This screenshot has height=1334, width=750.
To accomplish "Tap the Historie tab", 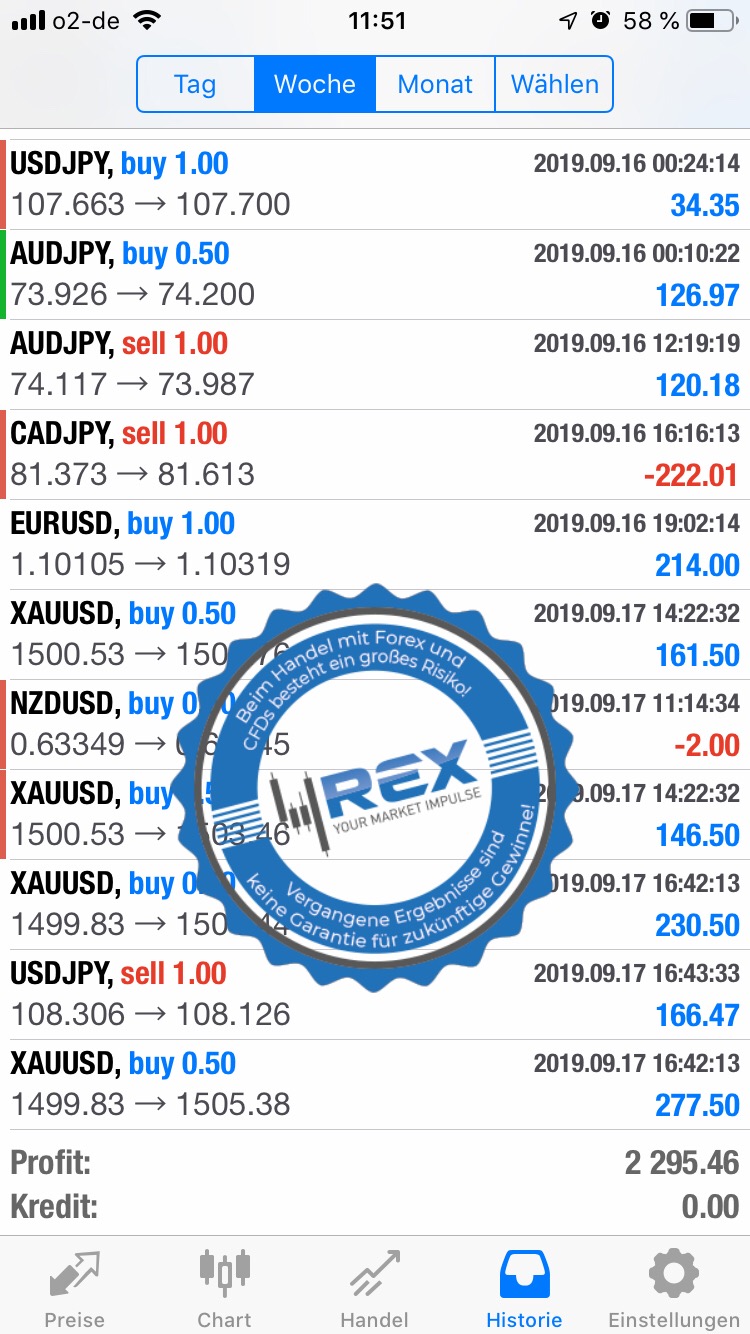I will (x=525, y=1287).
